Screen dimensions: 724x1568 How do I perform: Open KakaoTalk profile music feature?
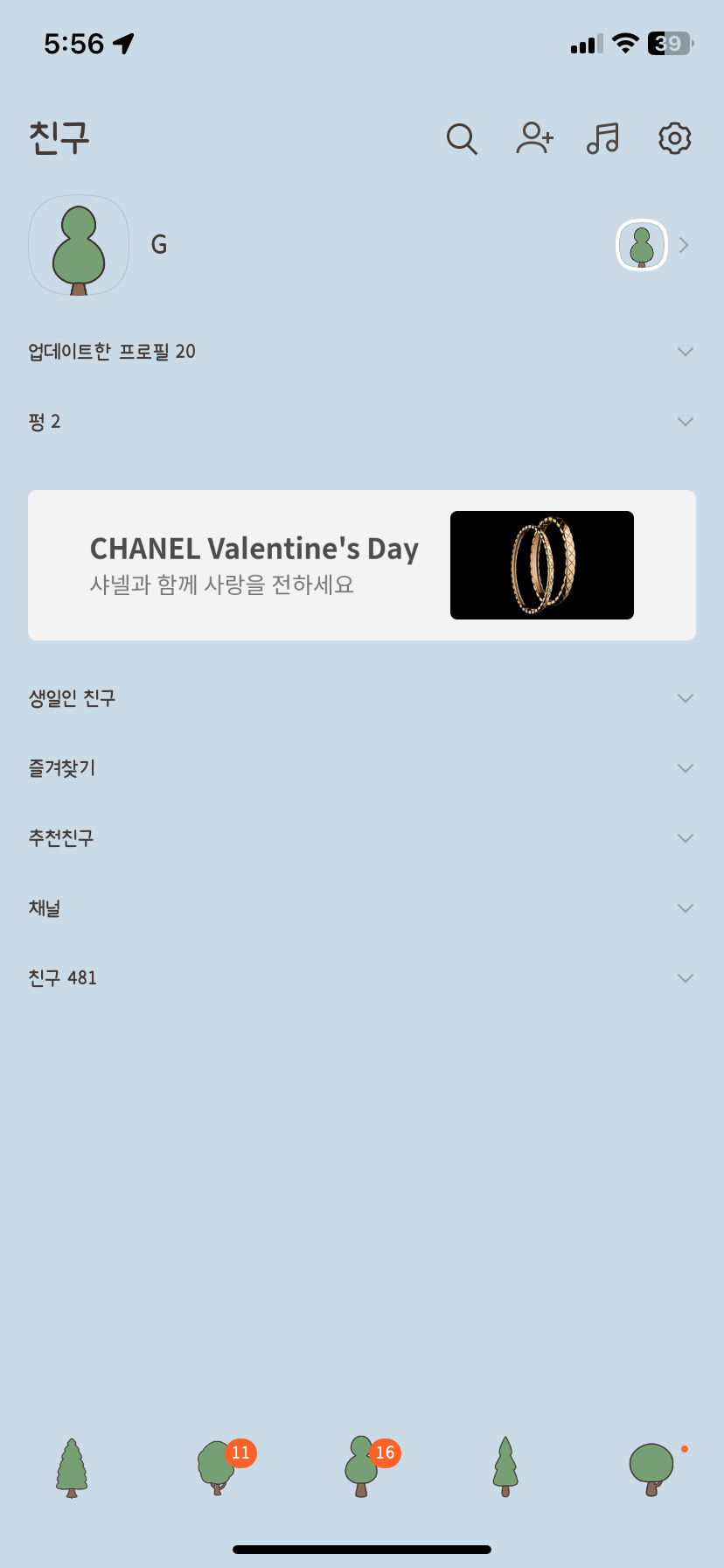point(603,138)
